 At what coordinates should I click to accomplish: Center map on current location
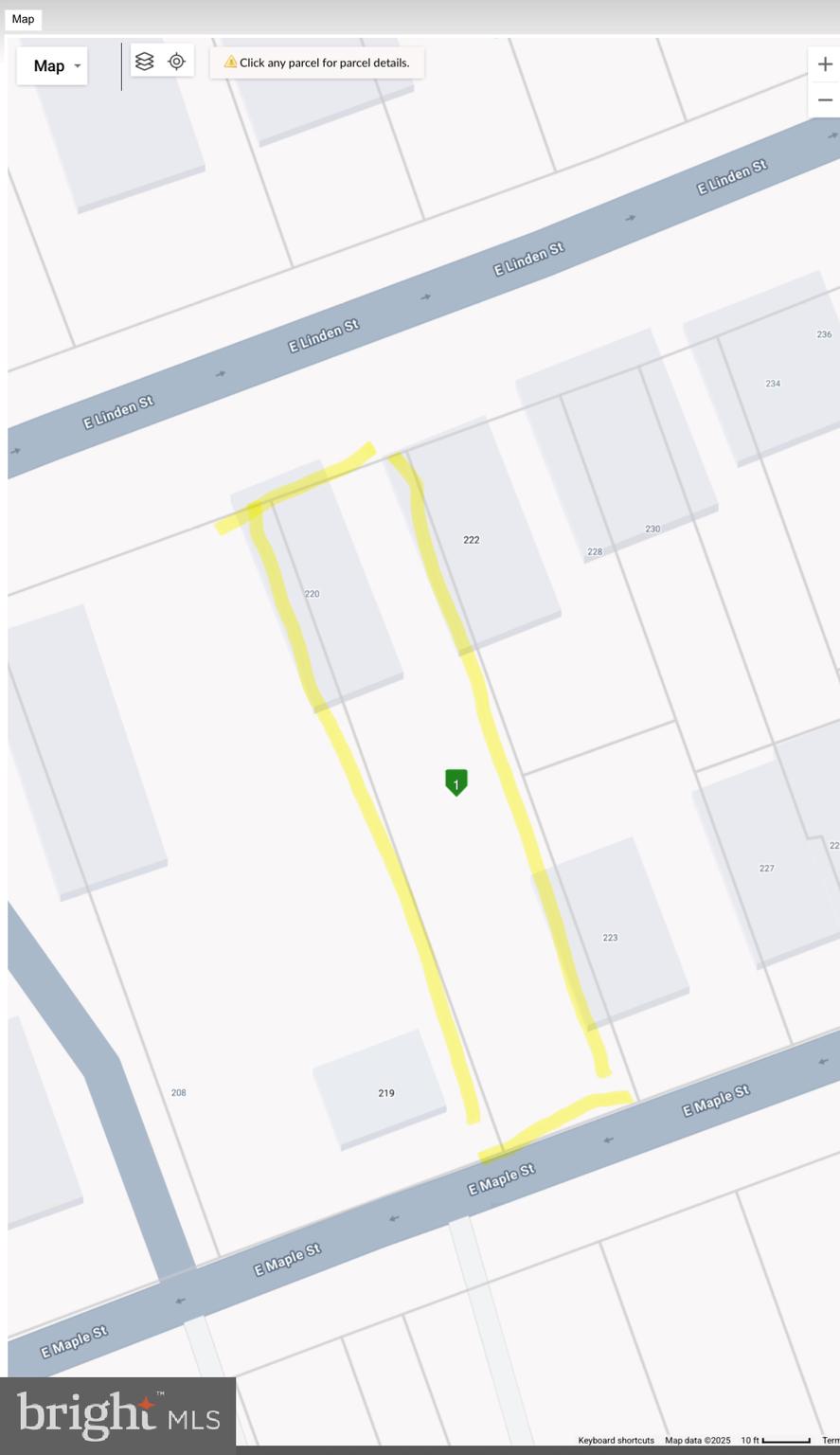(x=177, y=62)
